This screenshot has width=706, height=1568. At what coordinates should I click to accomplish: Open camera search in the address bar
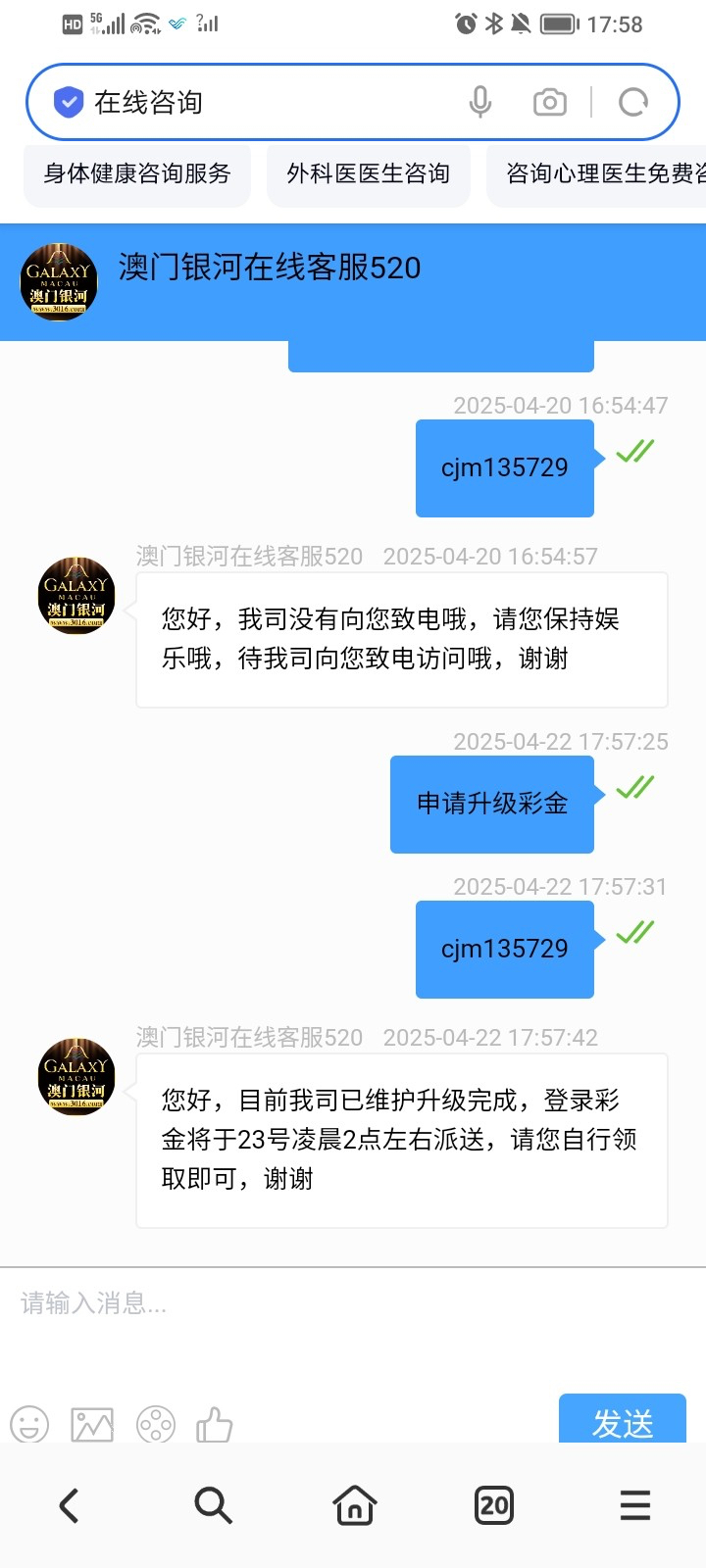(550, 102)
